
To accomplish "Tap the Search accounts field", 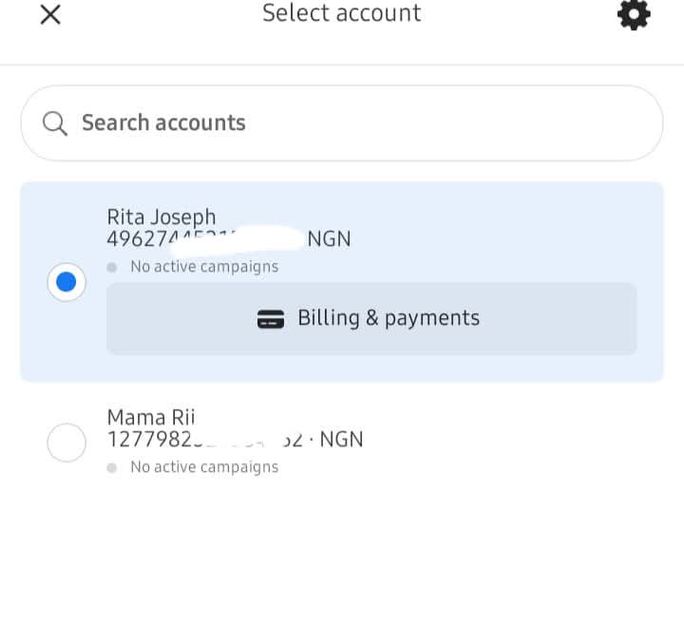I will [341, 123].
